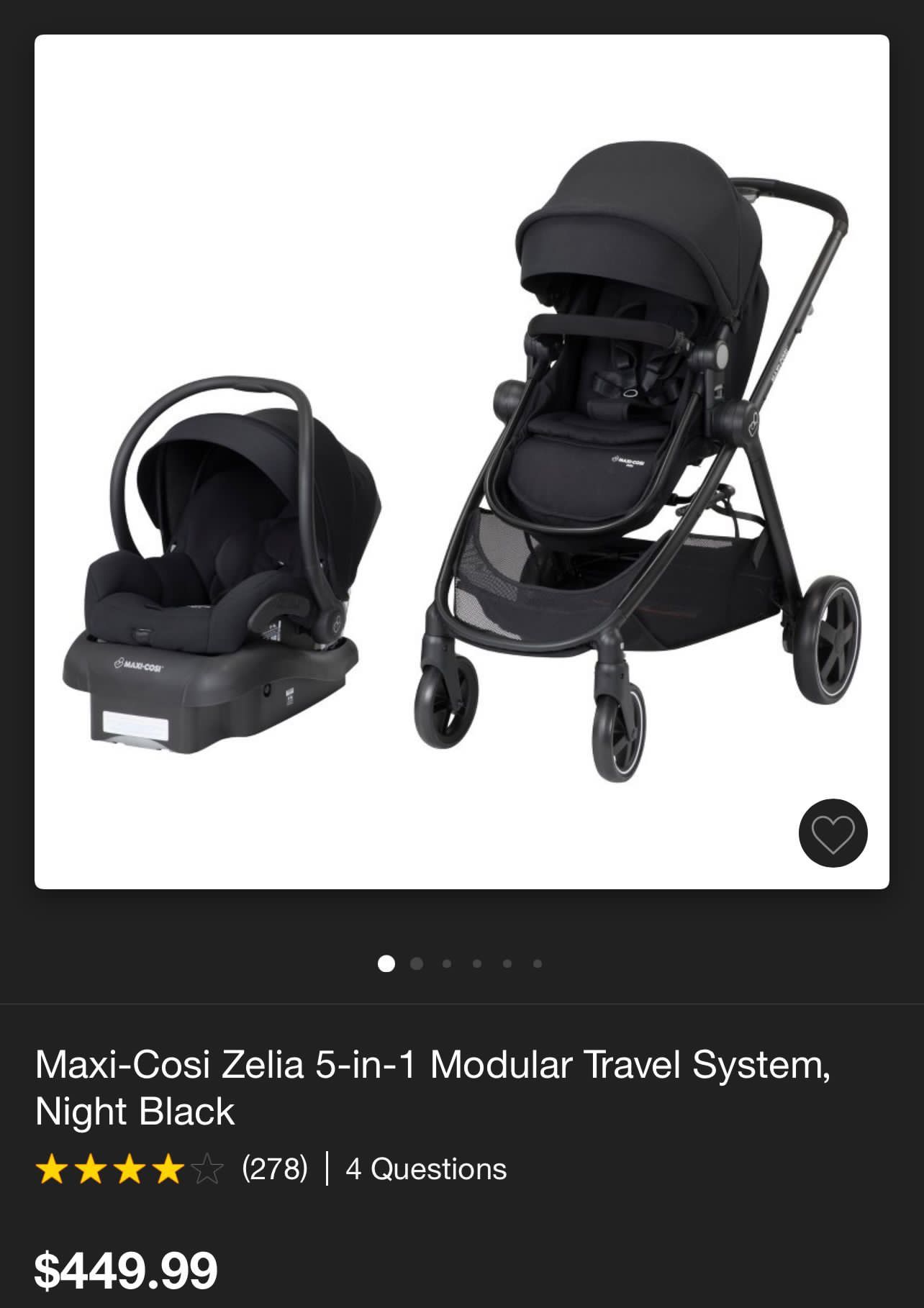Jump to the second image page dot
924x1308 pixels.
point(417,963)
